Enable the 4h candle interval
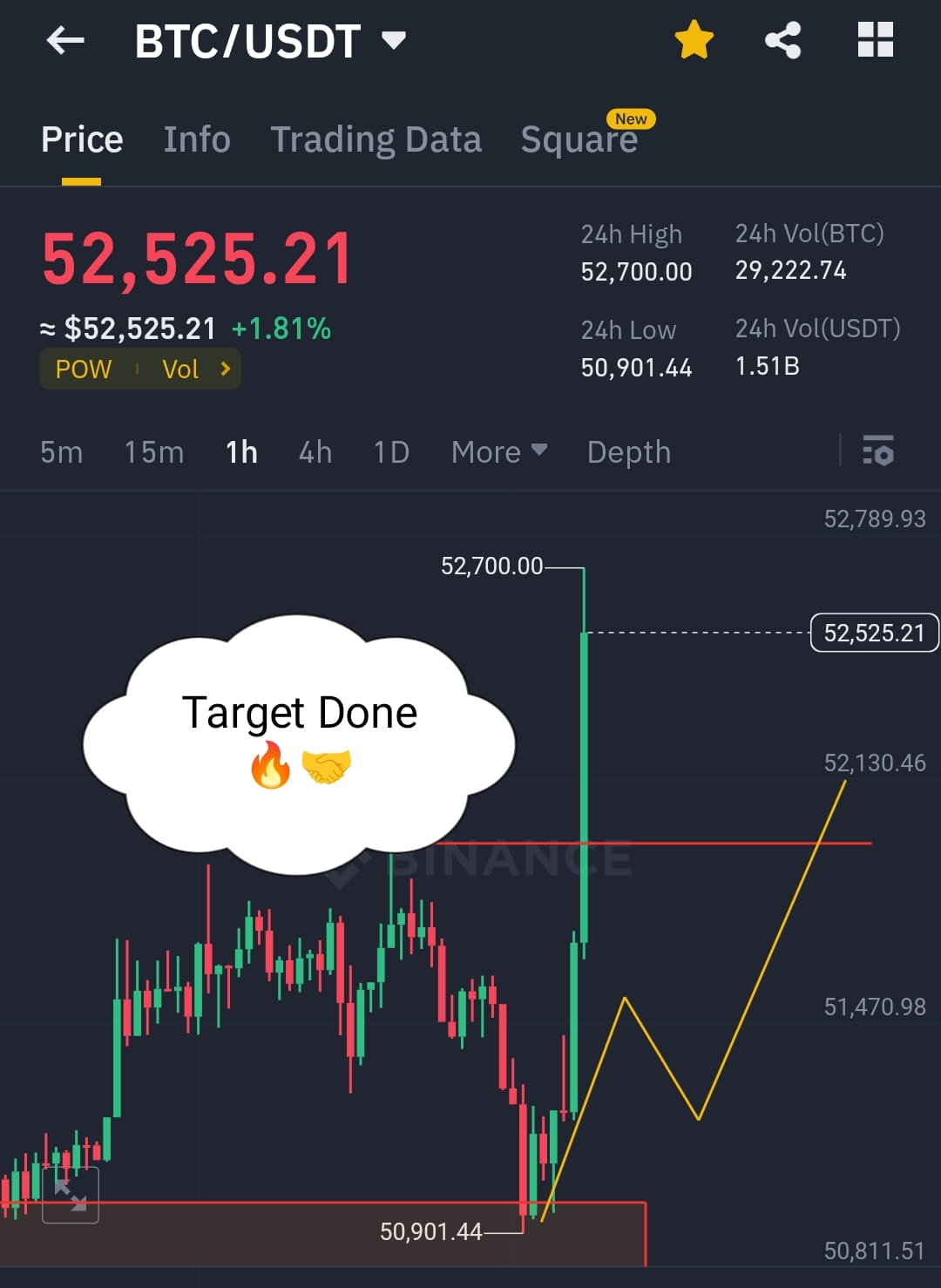This screenshot has width=941, height=1288. click(315, 452)
